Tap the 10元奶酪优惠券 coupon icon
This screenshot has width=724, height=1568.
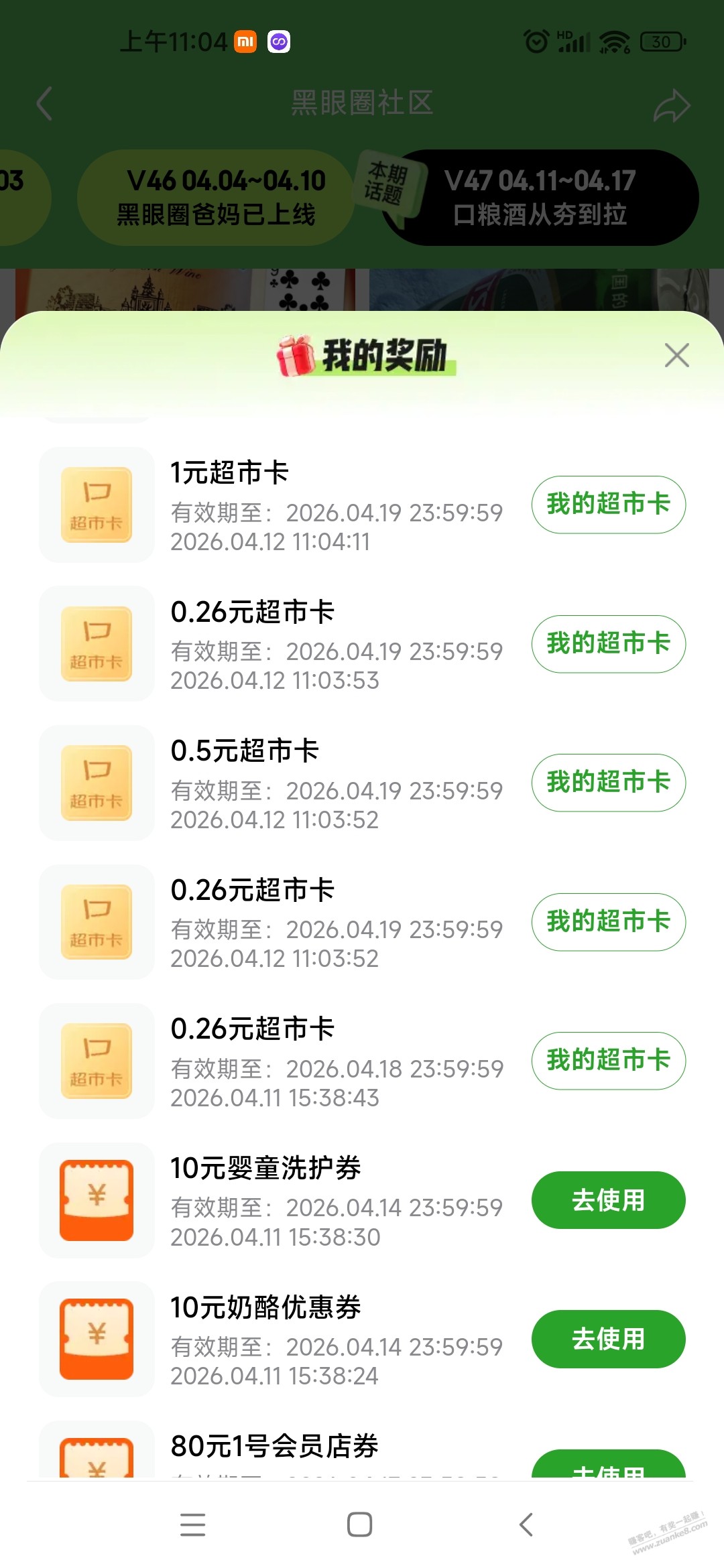[96, 1340]
